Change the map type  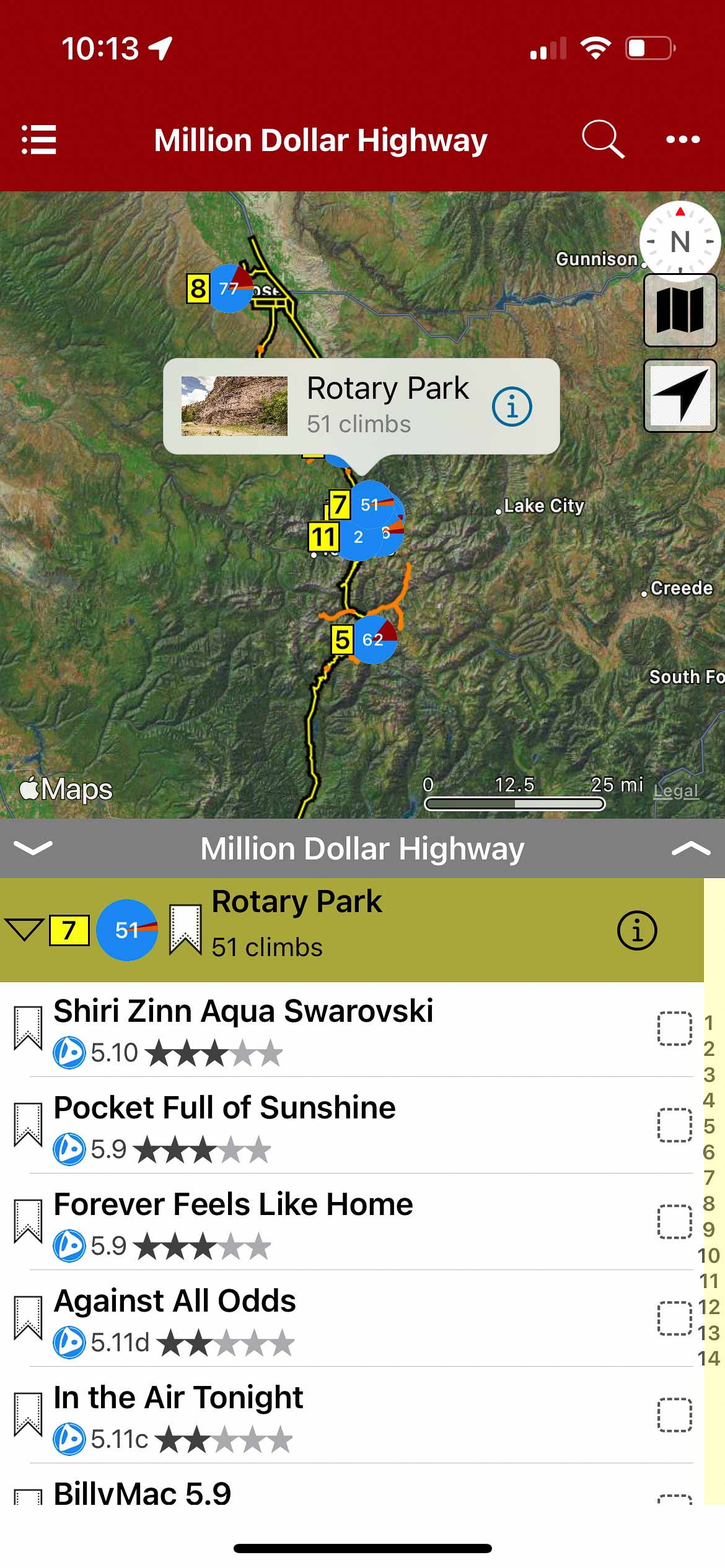pyautogui.click(x=680, y=310)
